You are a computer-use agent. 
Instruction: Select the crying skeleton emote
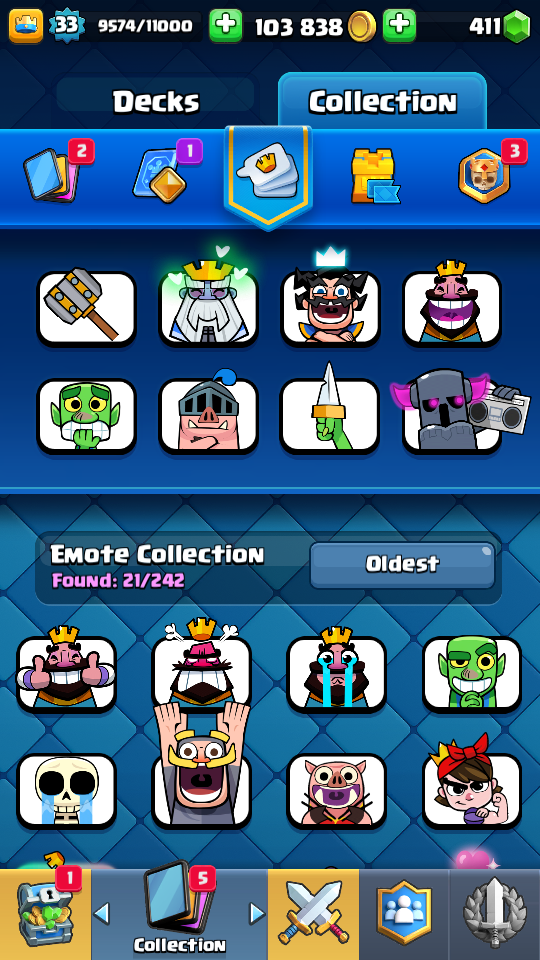66,790
